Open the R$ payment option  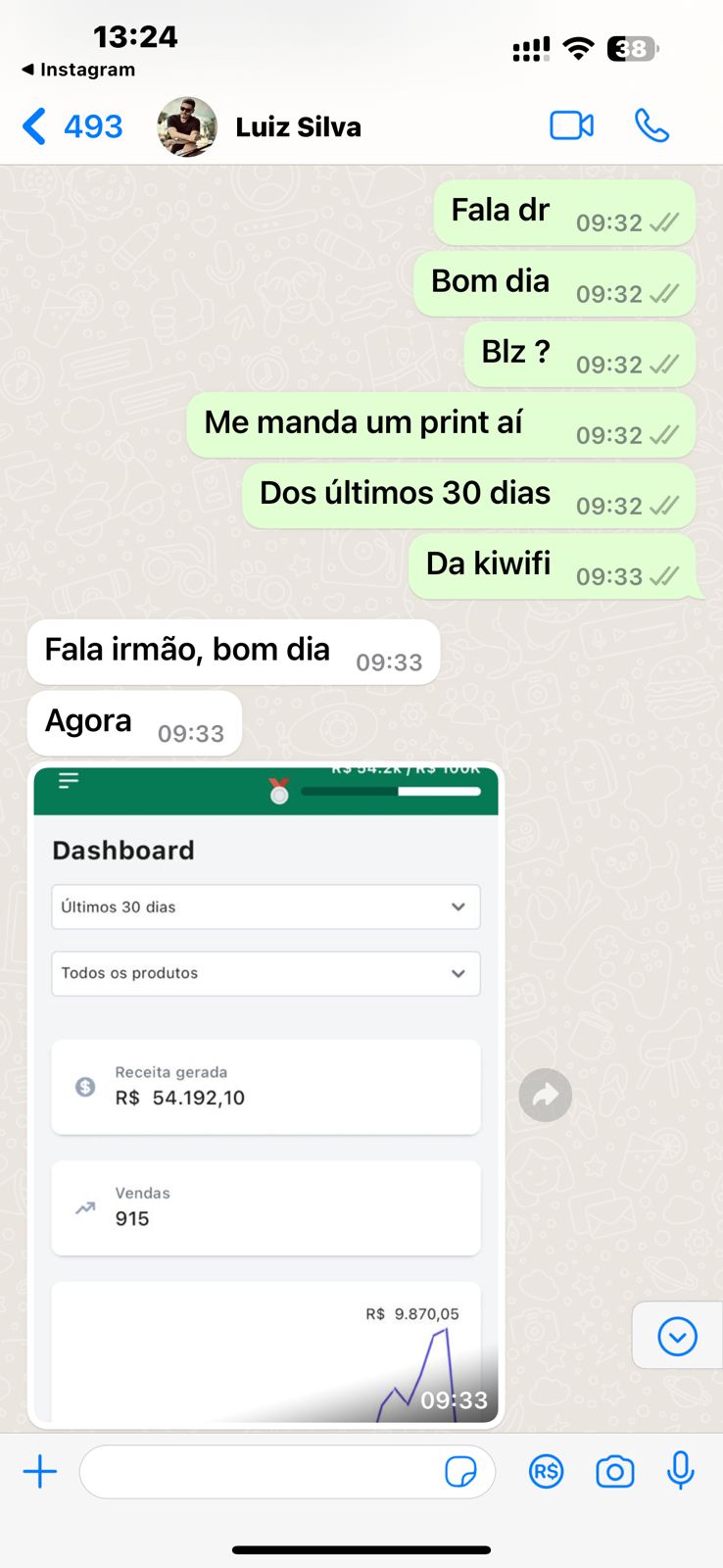[x=546, y=1471]
